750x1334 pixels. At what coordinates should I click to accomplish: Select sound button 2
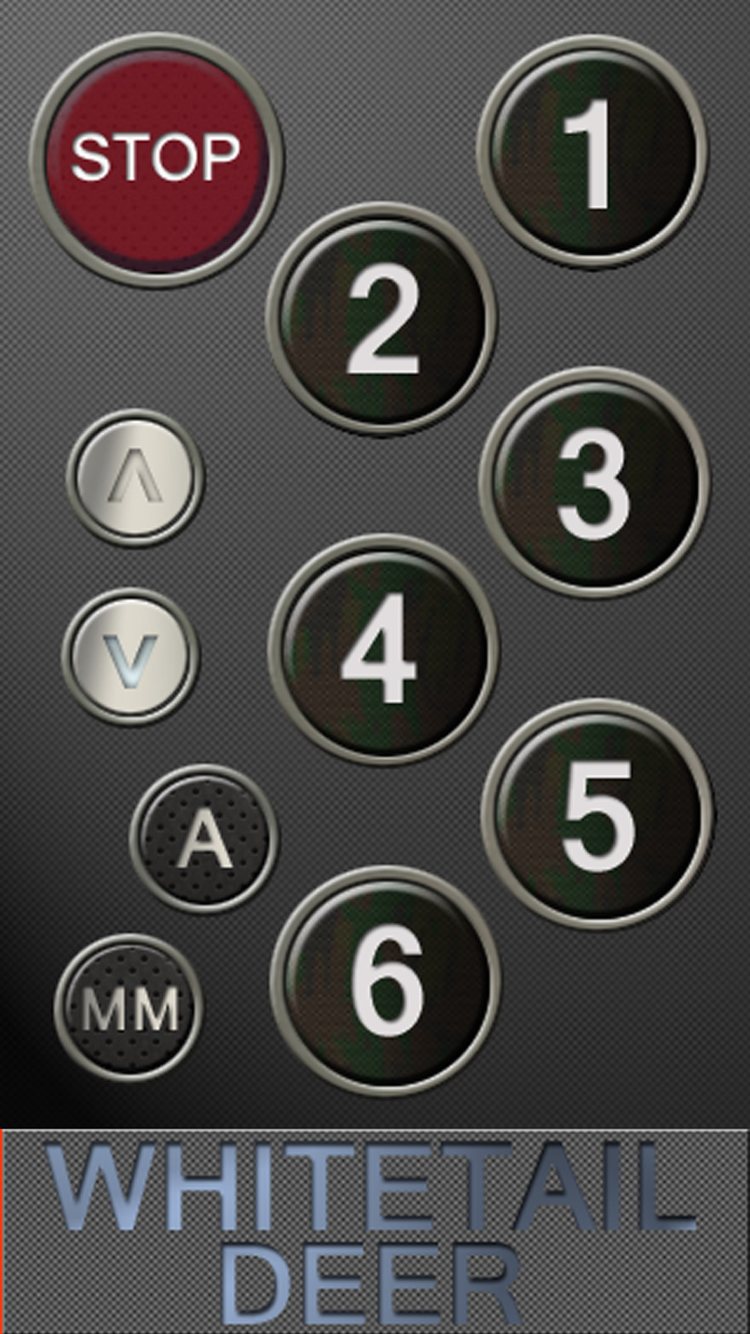click(x=382, y=318)
